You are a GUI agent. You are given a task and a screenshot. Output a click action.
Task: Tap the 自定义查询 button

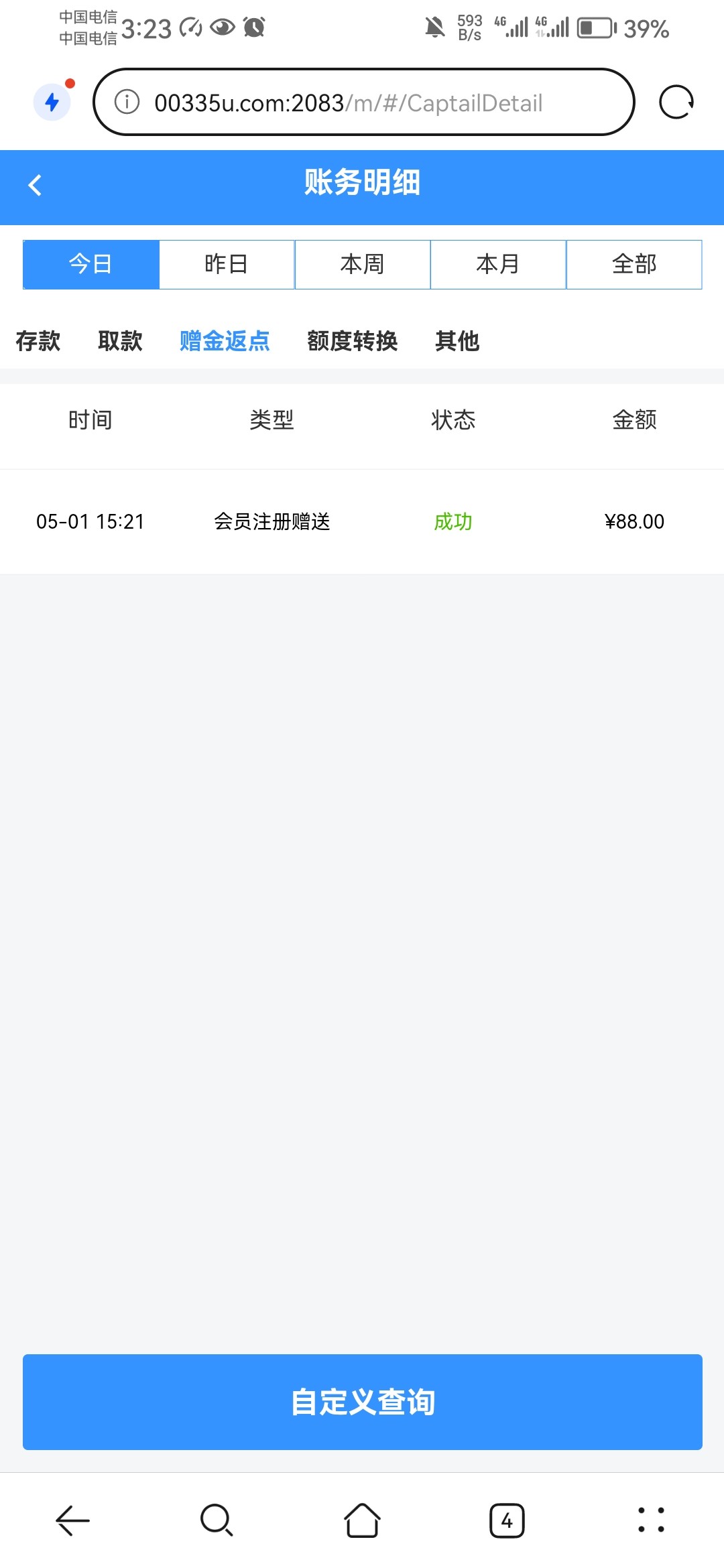[x=362, y=1402]
